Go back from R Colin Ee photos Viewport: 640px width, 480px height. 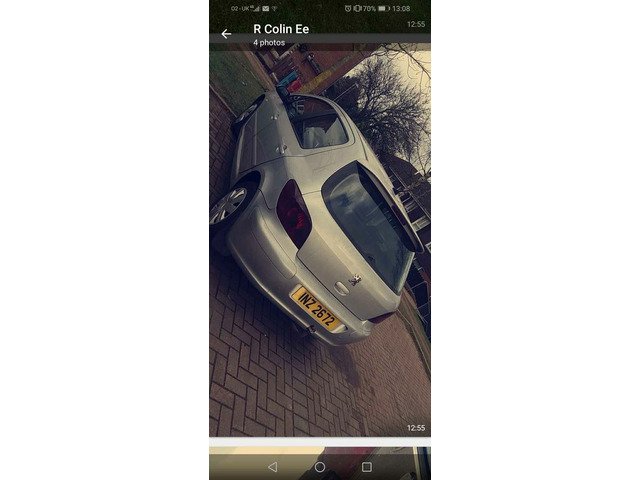point(226,34)
